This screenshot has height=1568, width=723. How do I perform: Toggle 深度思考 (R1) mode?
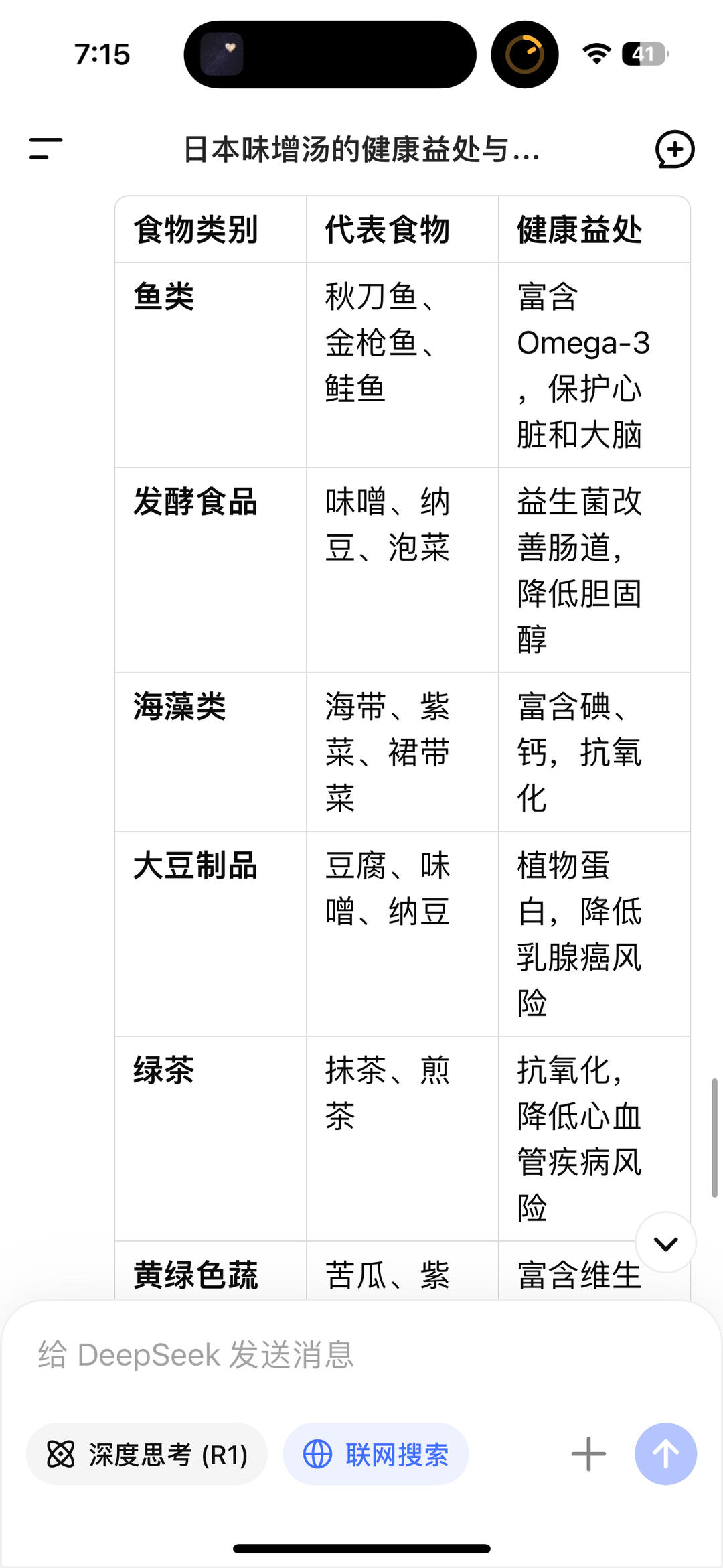click(x=147, y=1455)
